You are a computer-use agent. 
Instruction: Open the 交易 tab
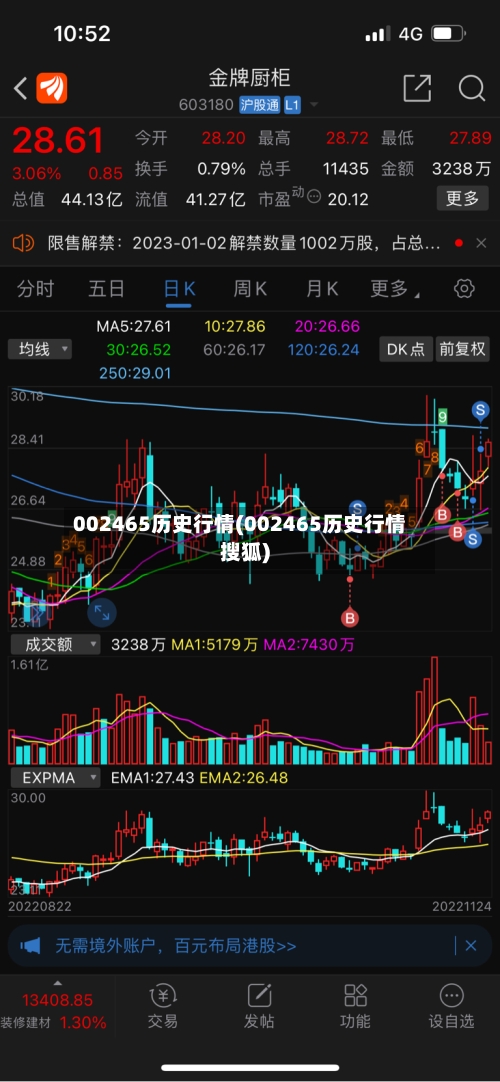[x=163, y=1005]
